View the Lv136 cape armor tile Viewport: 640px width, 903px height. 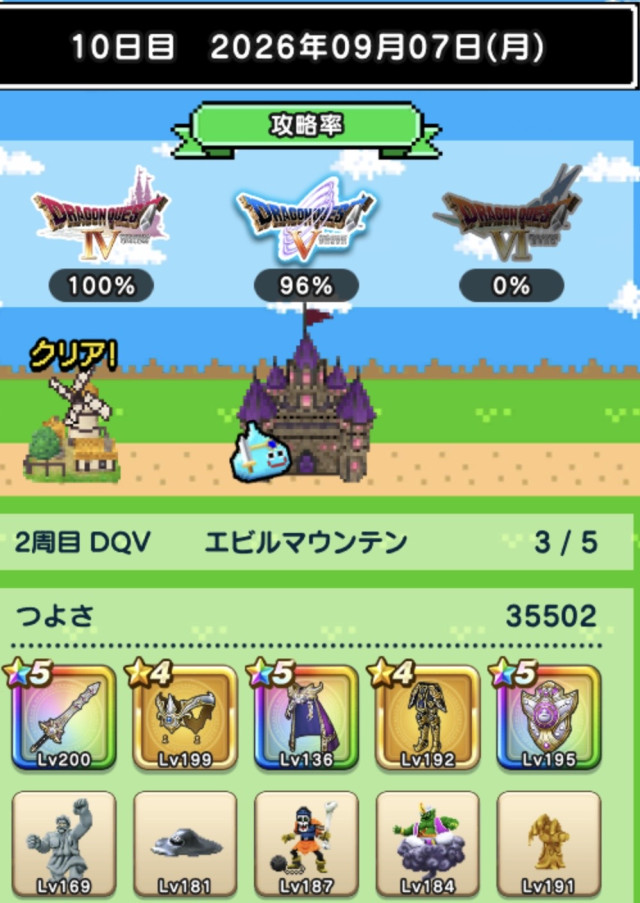click(x=306, y=718)
